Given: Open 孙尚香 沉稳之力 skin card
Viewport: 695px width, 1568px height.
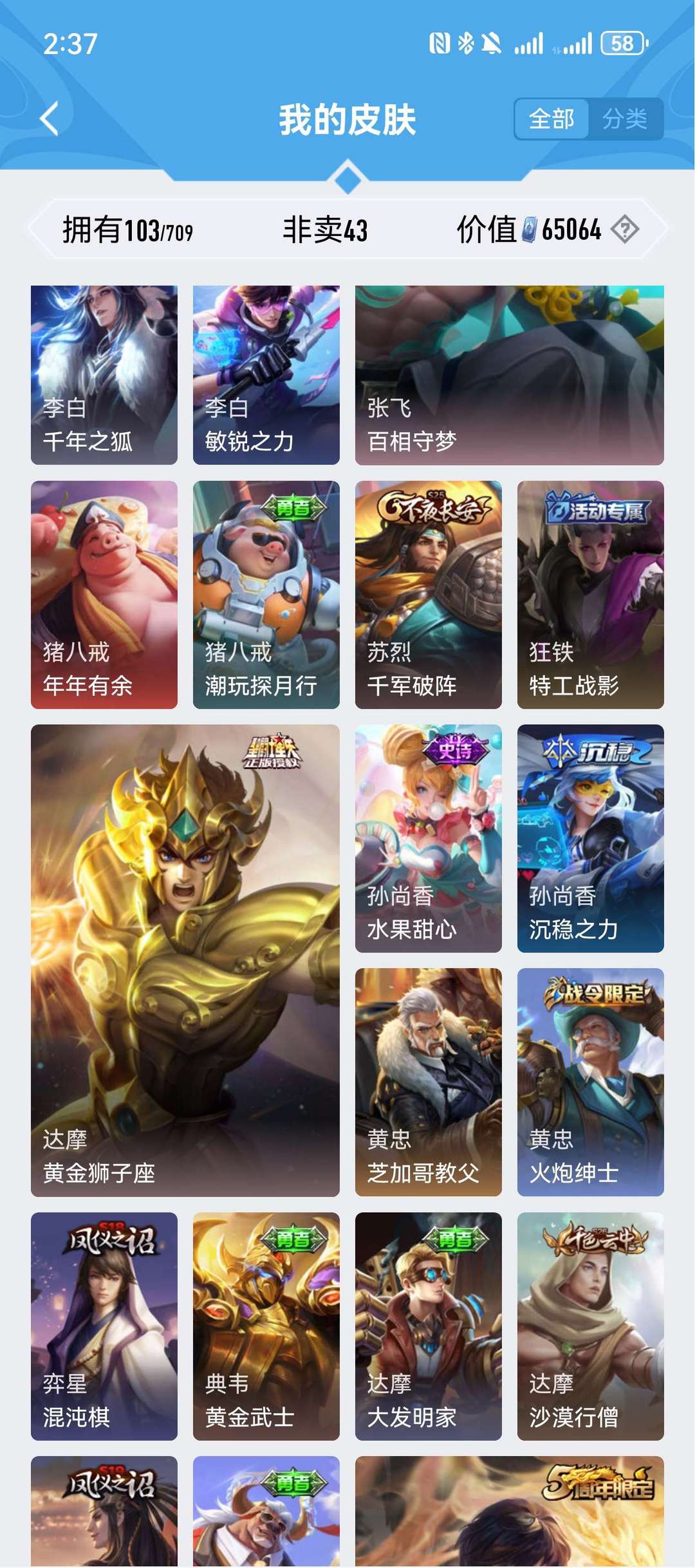Looking at the screenshot, I should coord(591,839).
